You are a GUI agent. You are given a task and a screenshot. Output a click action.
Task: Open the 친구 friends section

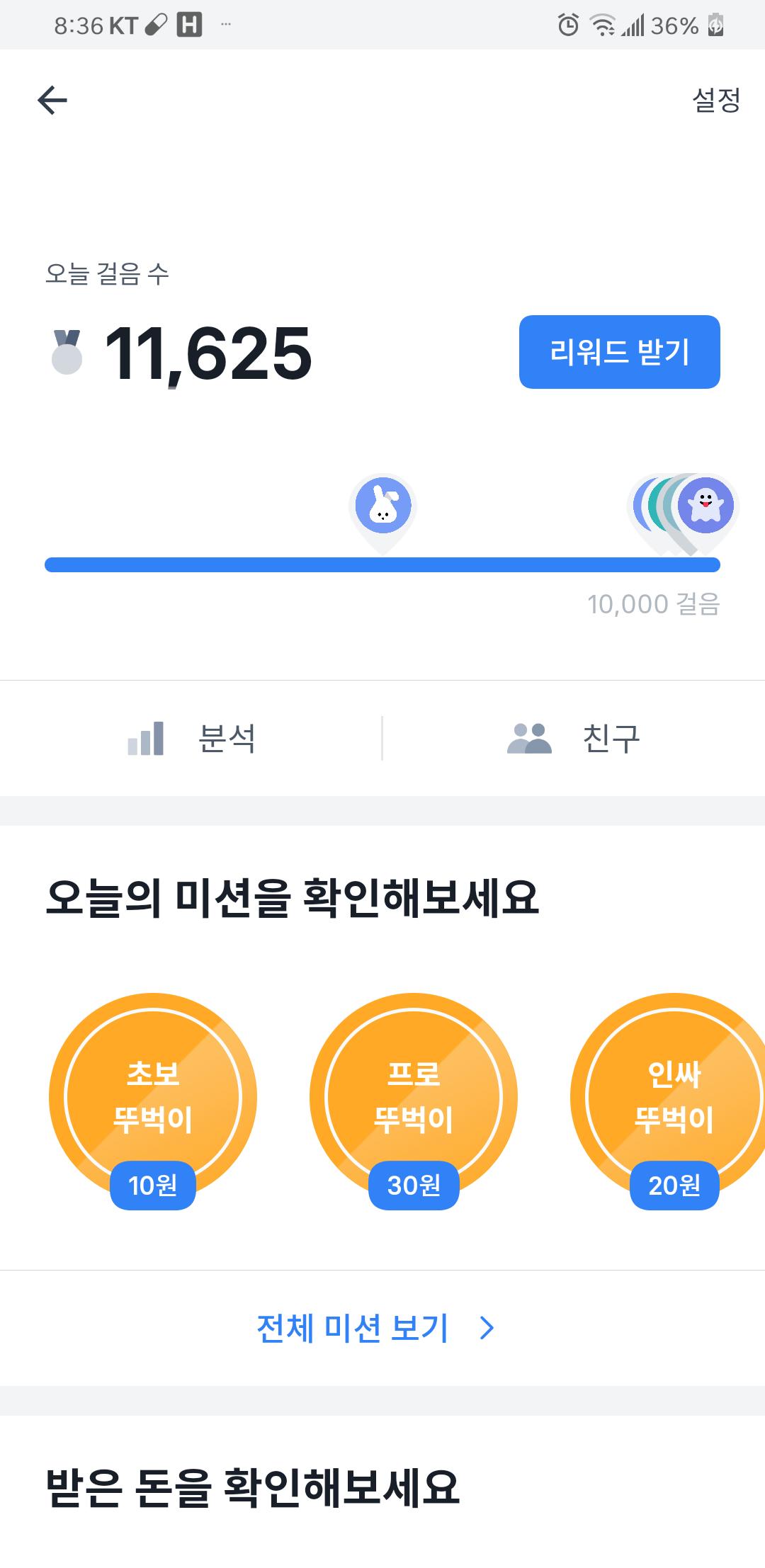(574, 739)
